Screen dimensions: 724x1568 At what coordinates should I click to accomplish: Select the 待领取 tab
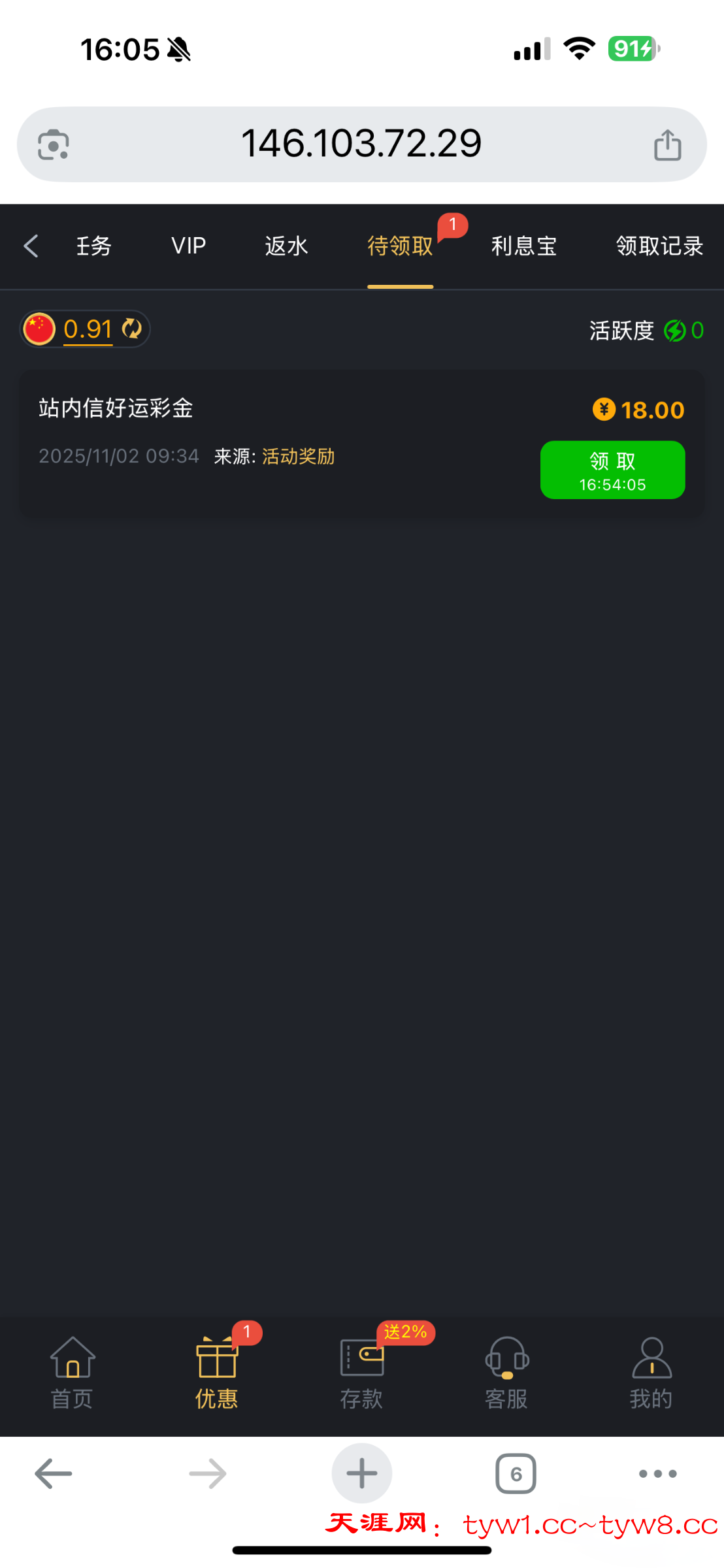click(x=400, y=246)
